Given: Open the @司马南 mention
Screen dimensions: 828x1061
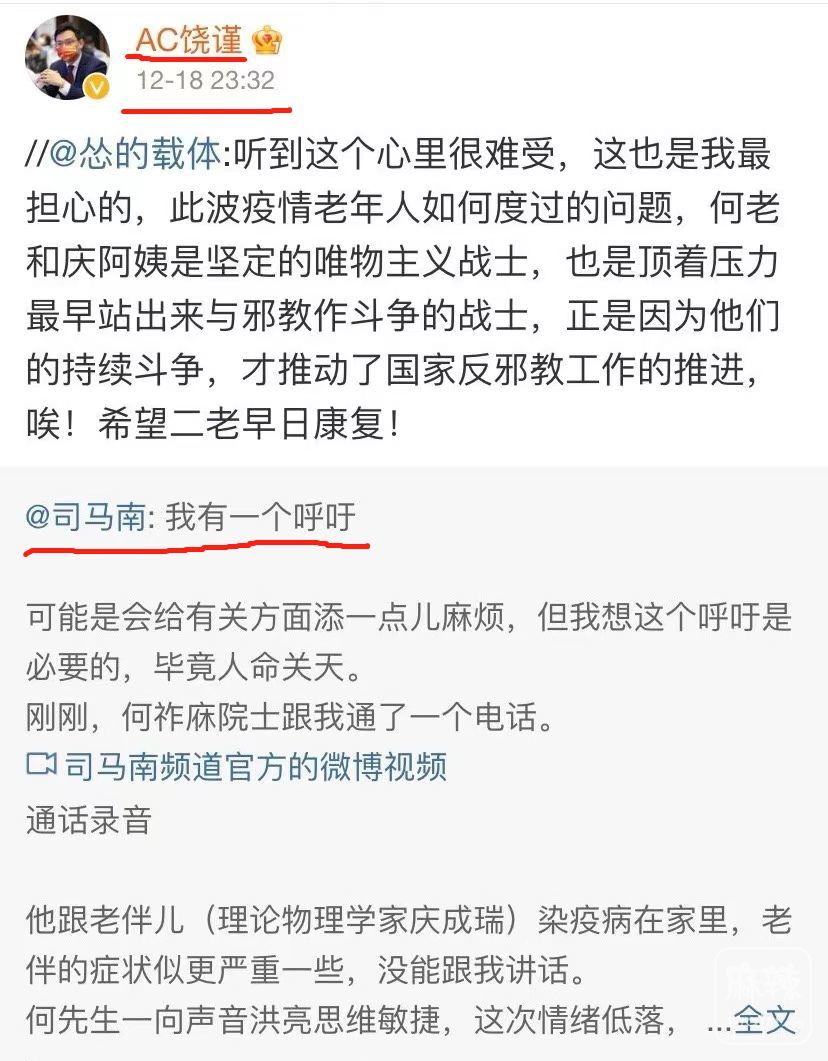Looking at the screenshot, I should pyautogui.click(x=86, y=517).
